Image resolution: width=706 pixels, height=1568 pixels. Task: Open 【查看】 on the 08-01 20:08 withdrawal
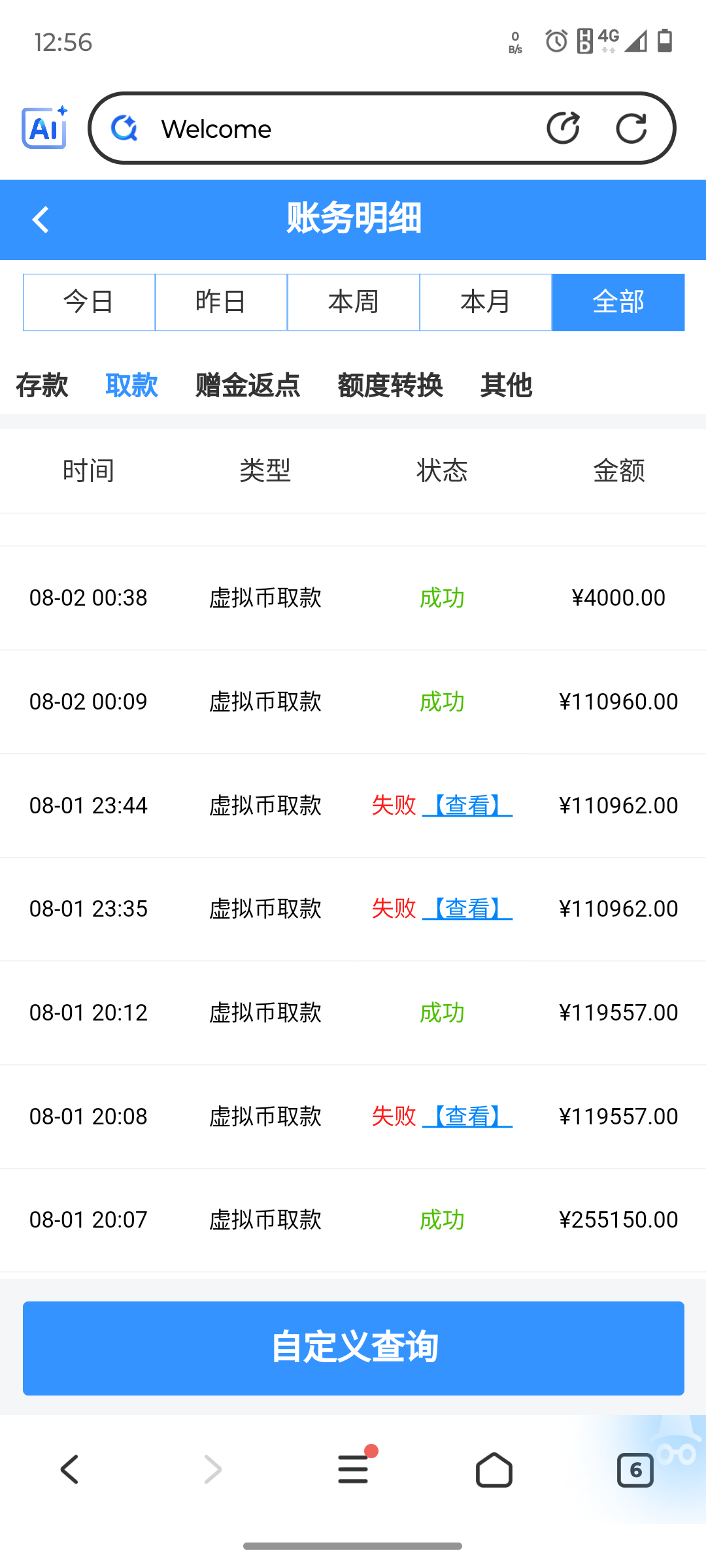pyautogui.click(x=467, y=1117)
